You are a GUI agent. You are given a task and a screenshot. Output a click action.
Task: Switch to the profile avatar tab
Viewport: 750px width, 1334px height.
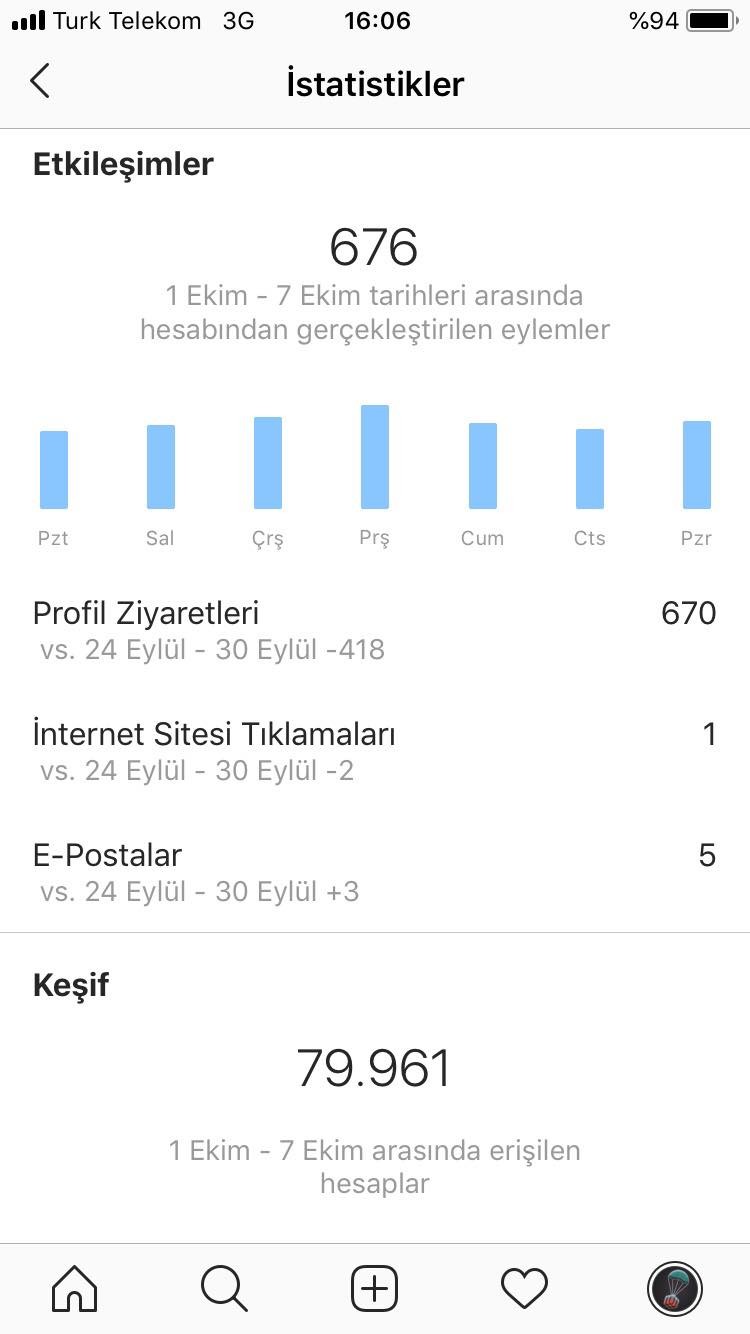[x=675, y=1288]
